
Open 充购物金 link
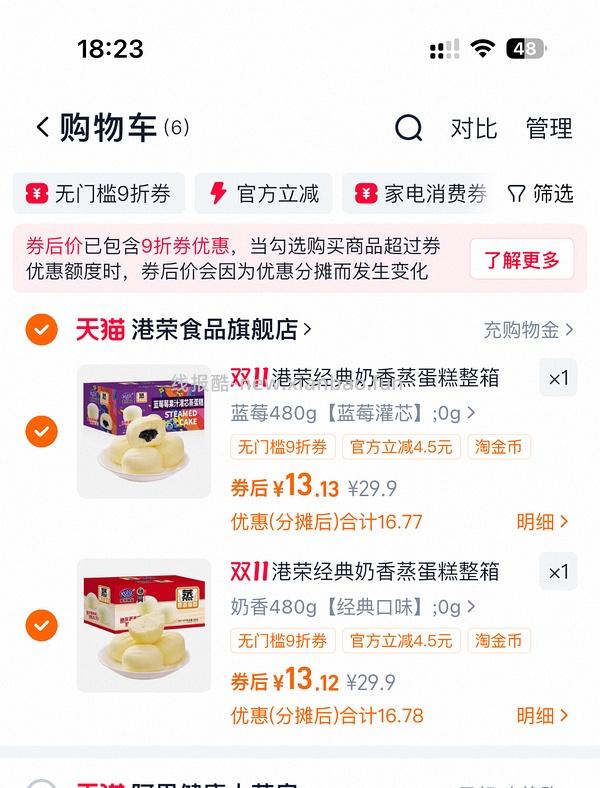528,329
